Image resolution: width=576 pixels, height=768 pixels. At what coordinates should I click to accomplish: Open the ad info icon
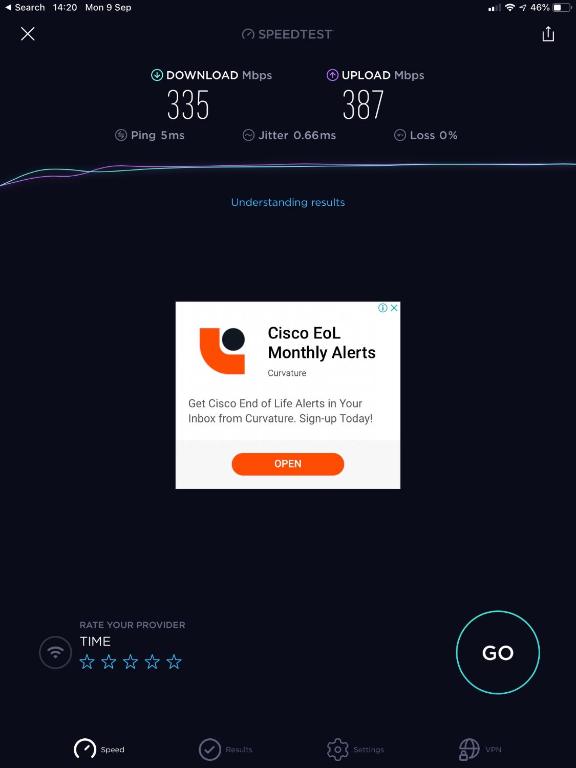tap(383, 308)
